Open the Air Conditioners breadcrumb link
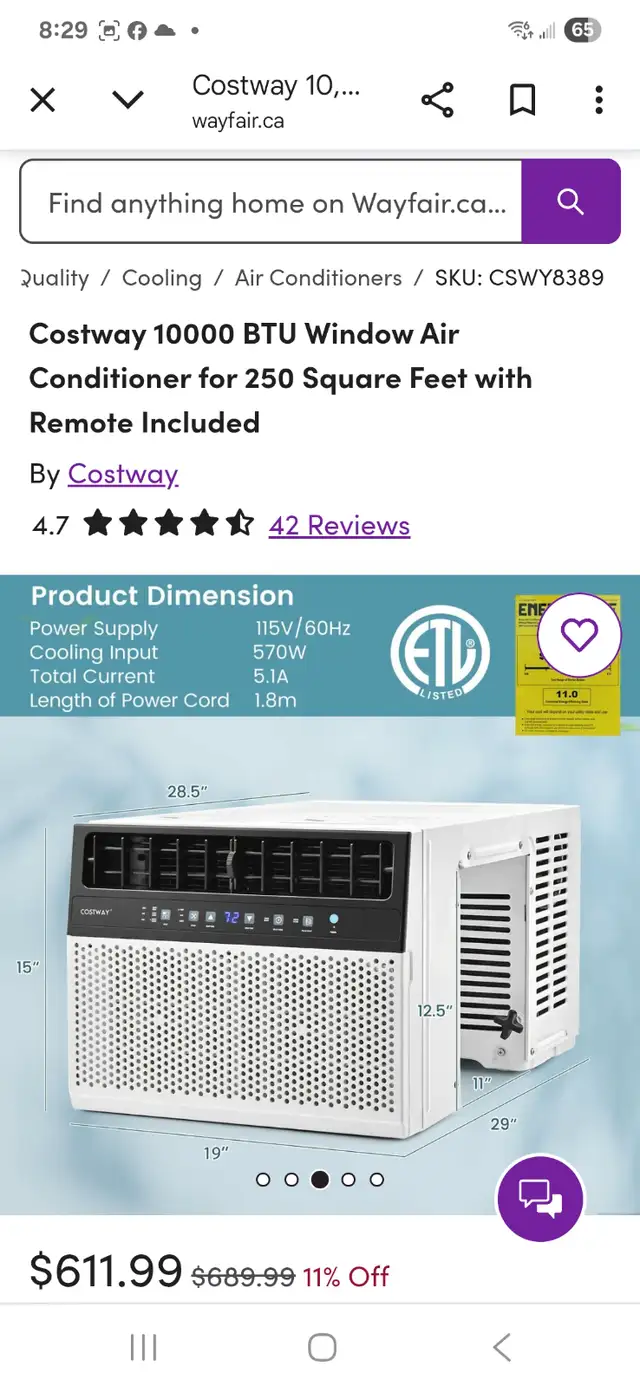 click(318, 278)
